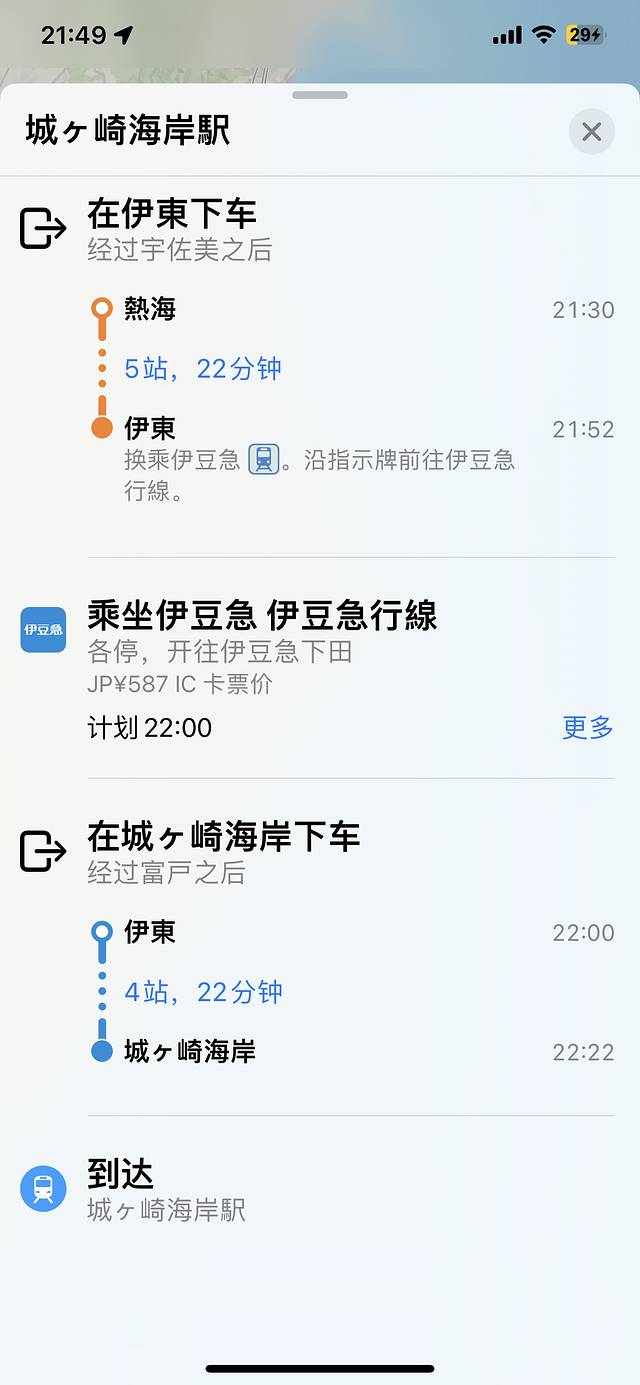The image size is (640, 1385).
Task: Expand the 5站，22分钟 stop list
Action: pos(203,369)
